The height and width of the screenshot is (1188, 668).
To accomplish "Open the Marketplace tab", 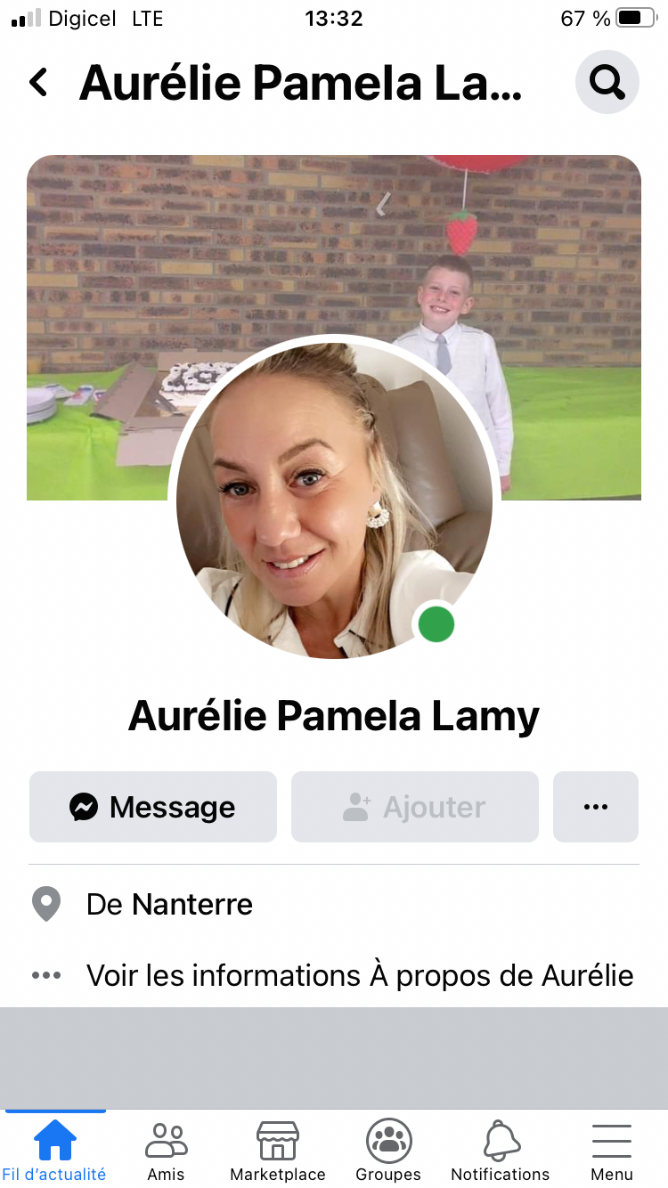I will click(278, 1150).
